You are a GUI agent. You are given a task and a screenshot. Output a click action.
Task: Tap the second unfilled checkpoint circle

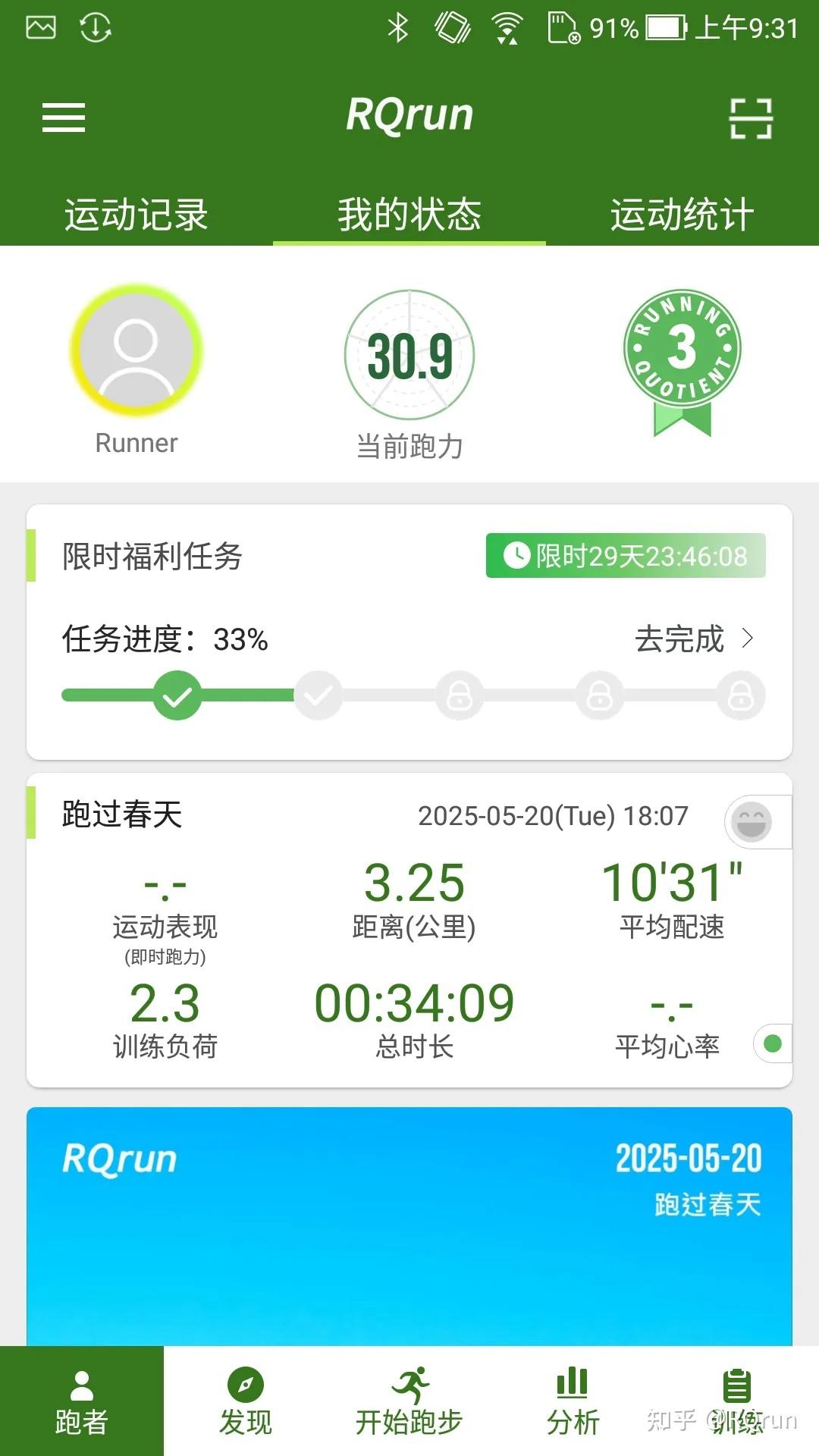pyautogui.click(x=318, y=694)
